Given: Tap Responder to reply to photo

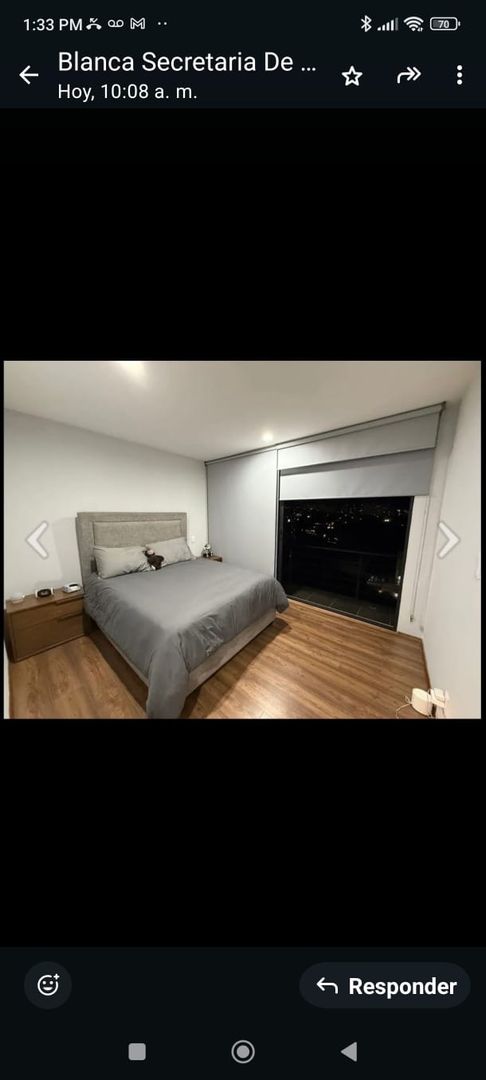Looking at the screenshot, I should (x=385, y=986).
